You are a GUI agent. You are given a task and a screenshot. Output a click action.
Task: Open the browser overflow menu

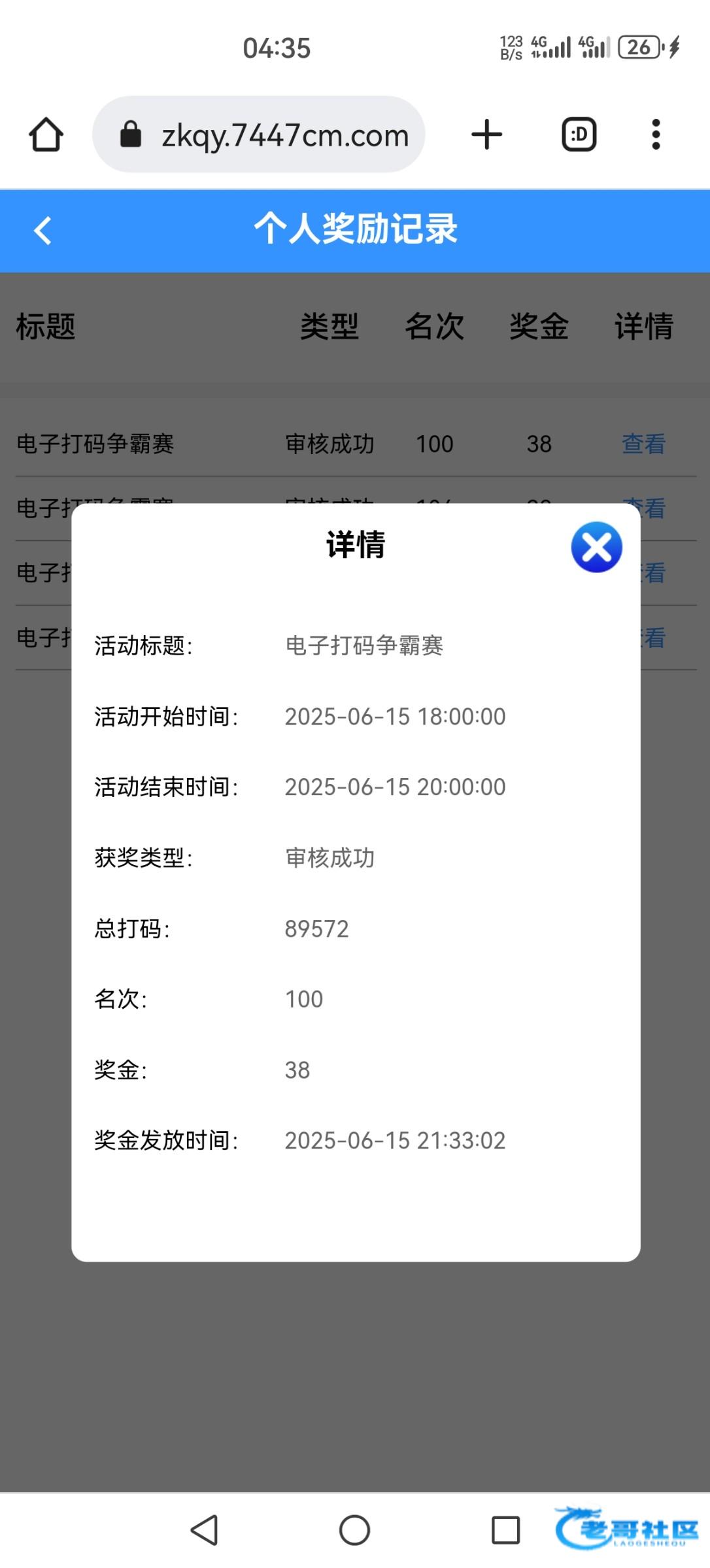[x=656, y=135]
